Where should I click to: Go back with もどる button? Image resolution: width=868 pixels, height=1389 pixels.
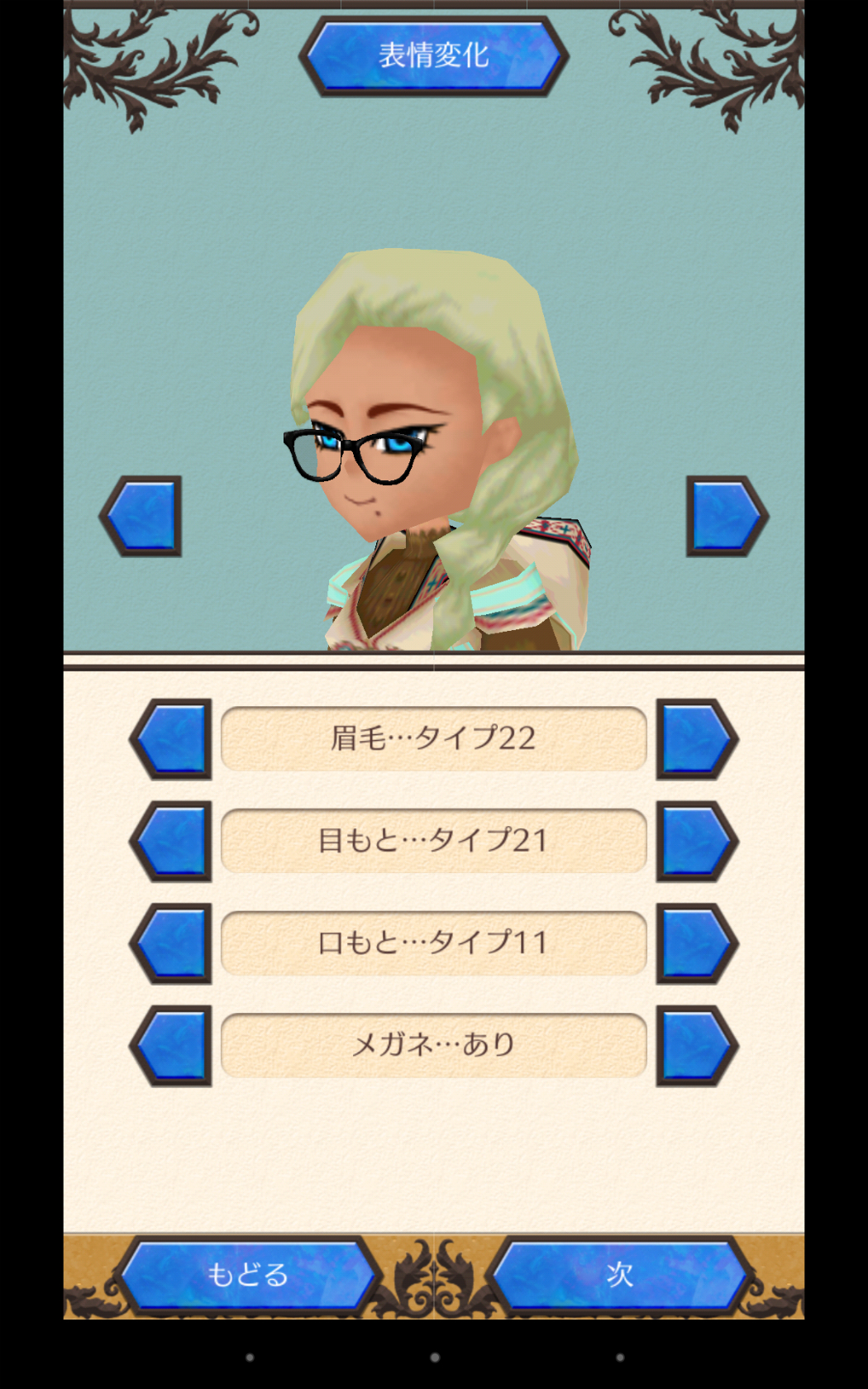click(x=247, y=1274)
